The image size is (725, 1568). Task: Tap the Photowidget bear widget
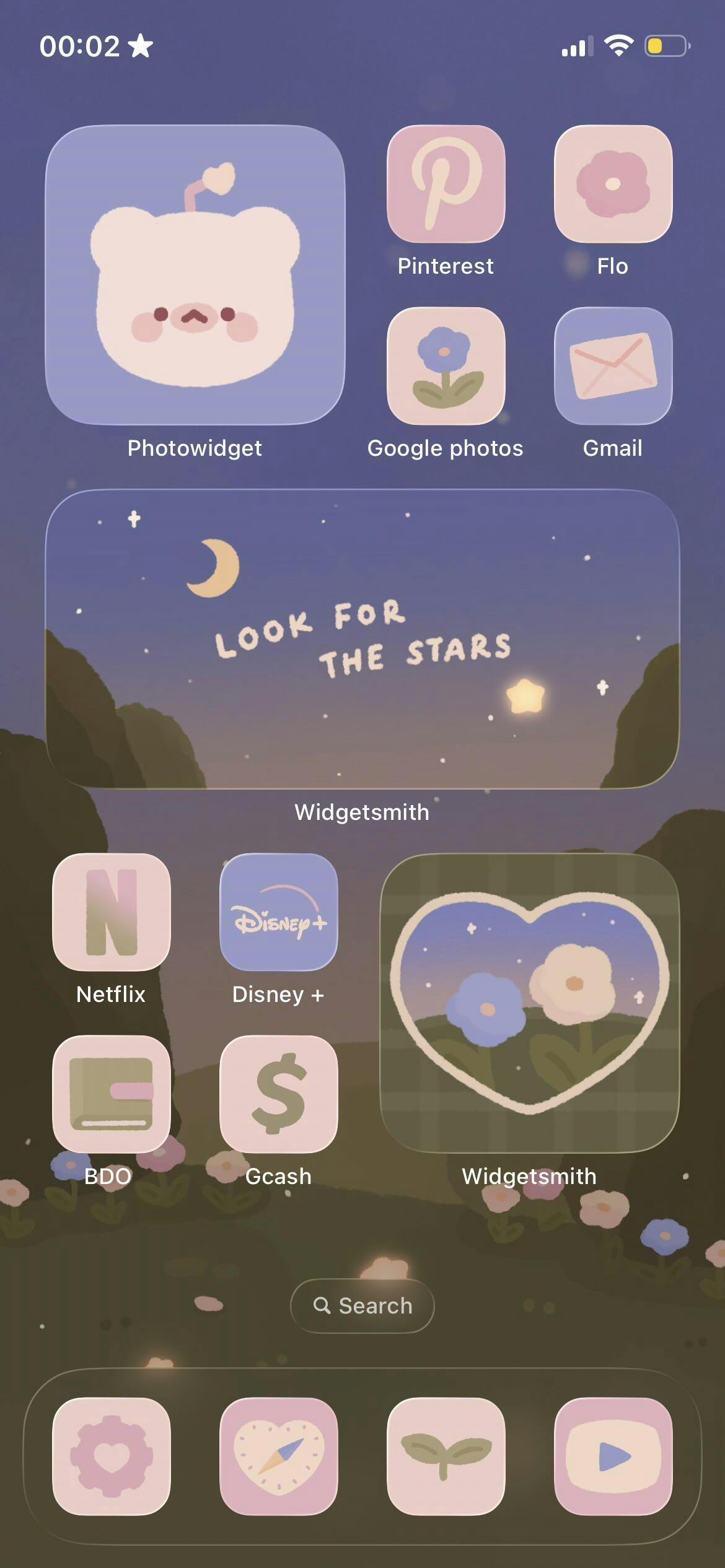[x=195, y=275]
